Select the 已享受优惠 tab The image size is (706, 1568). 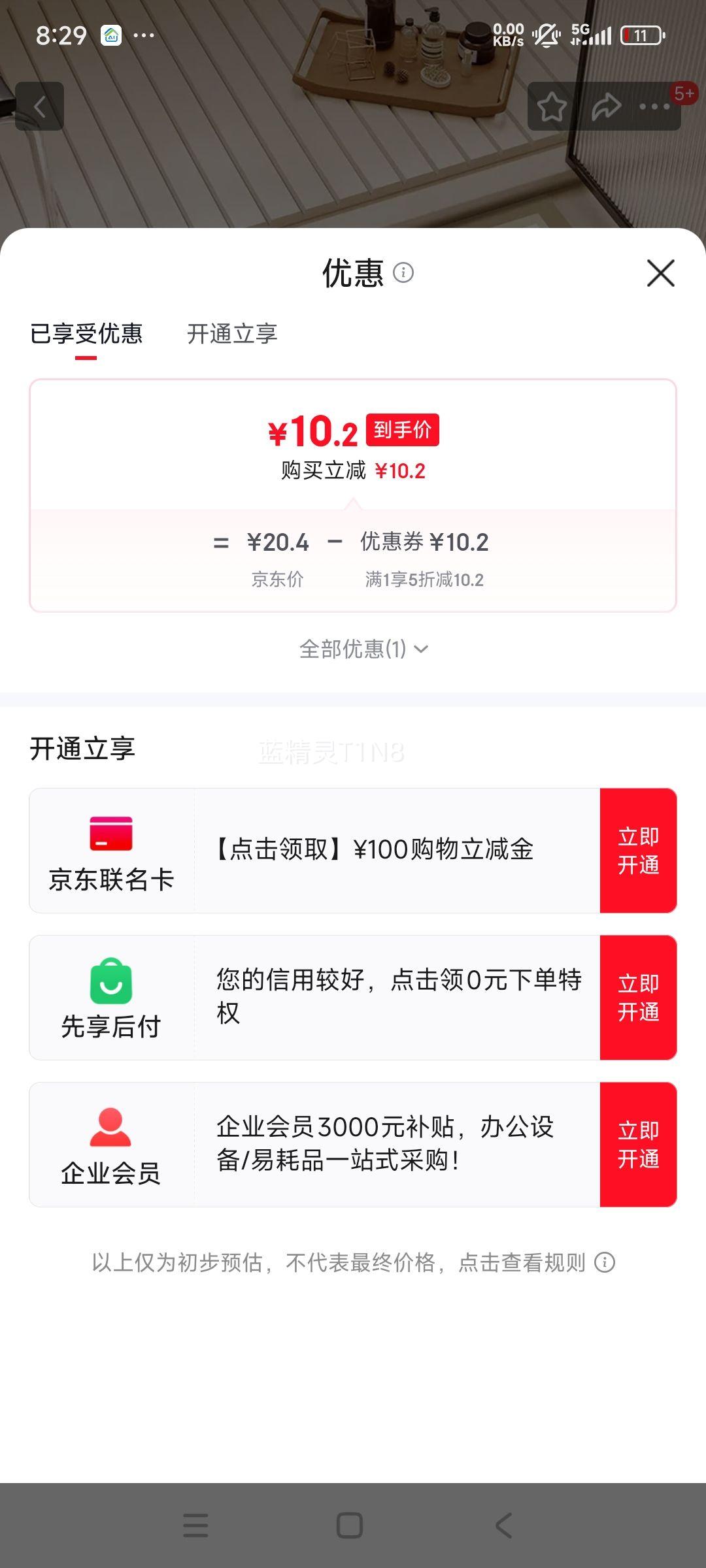[x=88, y=334]
